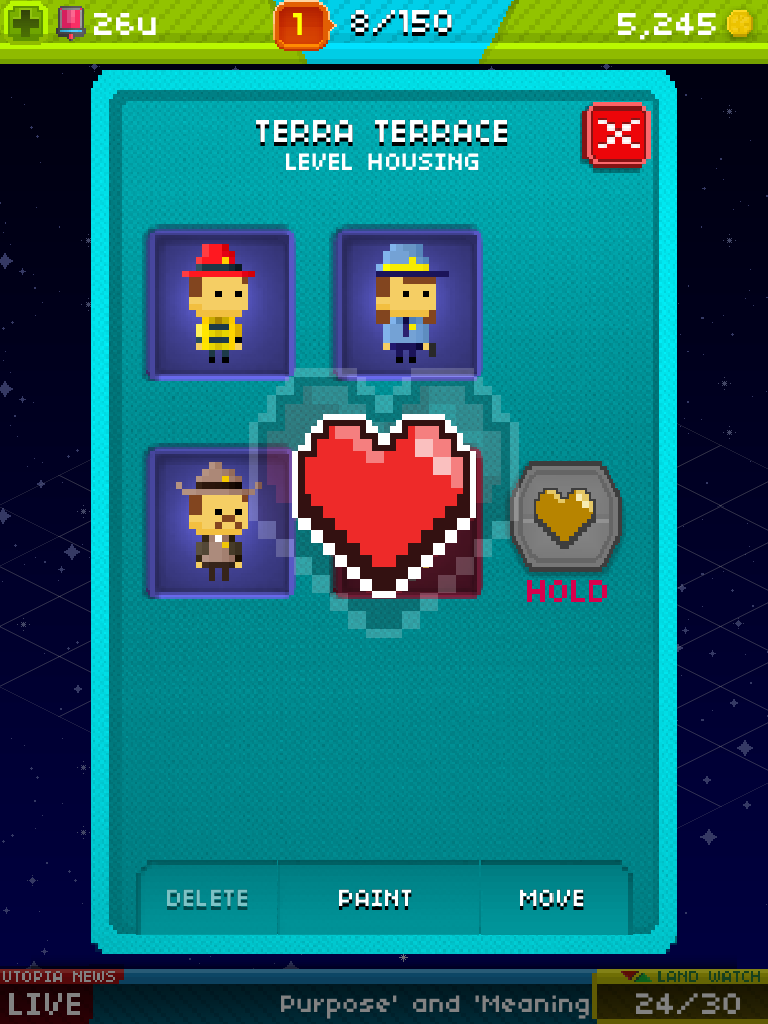This screenshot has width=768, height=1024.
Task: Select the firefighter resident tile
Action: point(220,304)
